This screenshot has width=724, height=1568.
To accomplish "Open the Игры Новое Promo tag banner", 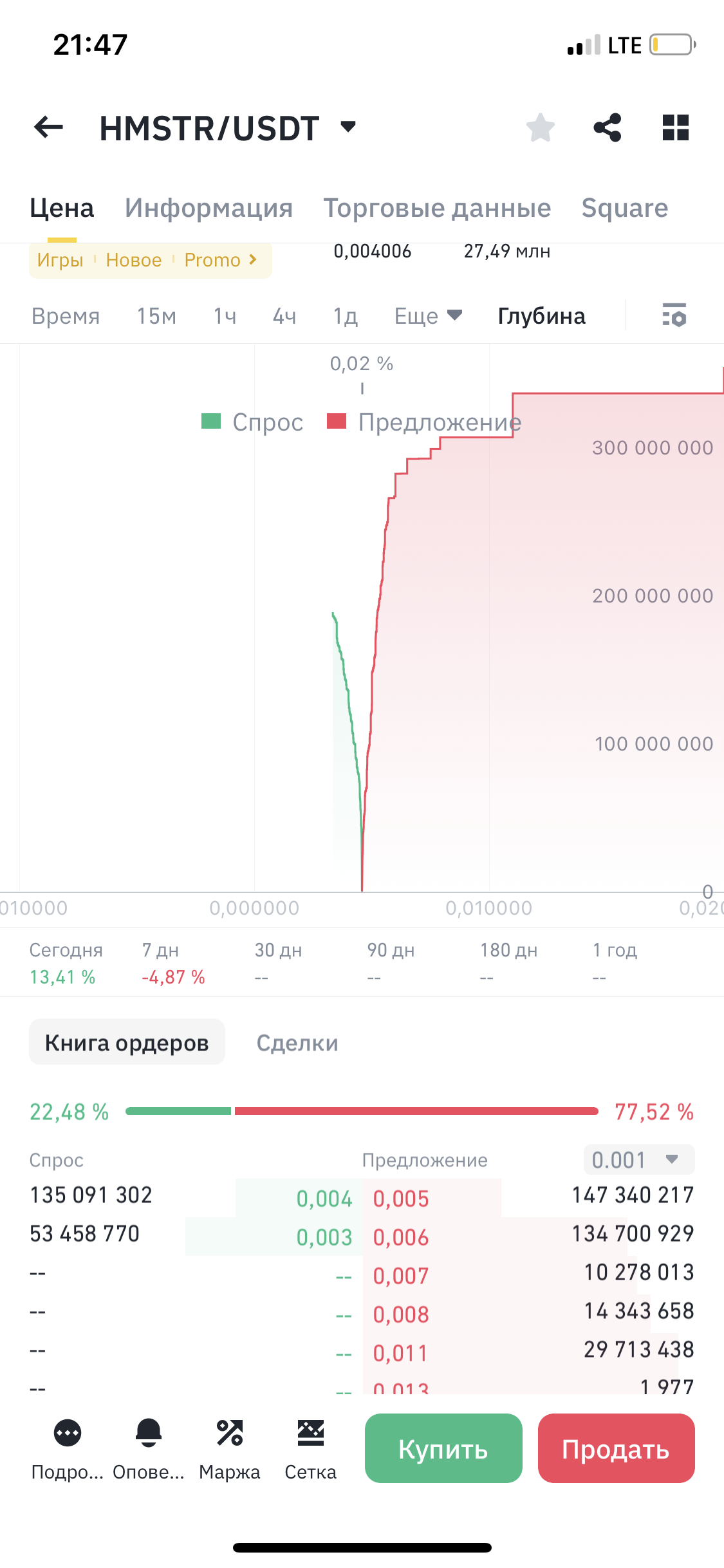I will (x=150, y=260).
